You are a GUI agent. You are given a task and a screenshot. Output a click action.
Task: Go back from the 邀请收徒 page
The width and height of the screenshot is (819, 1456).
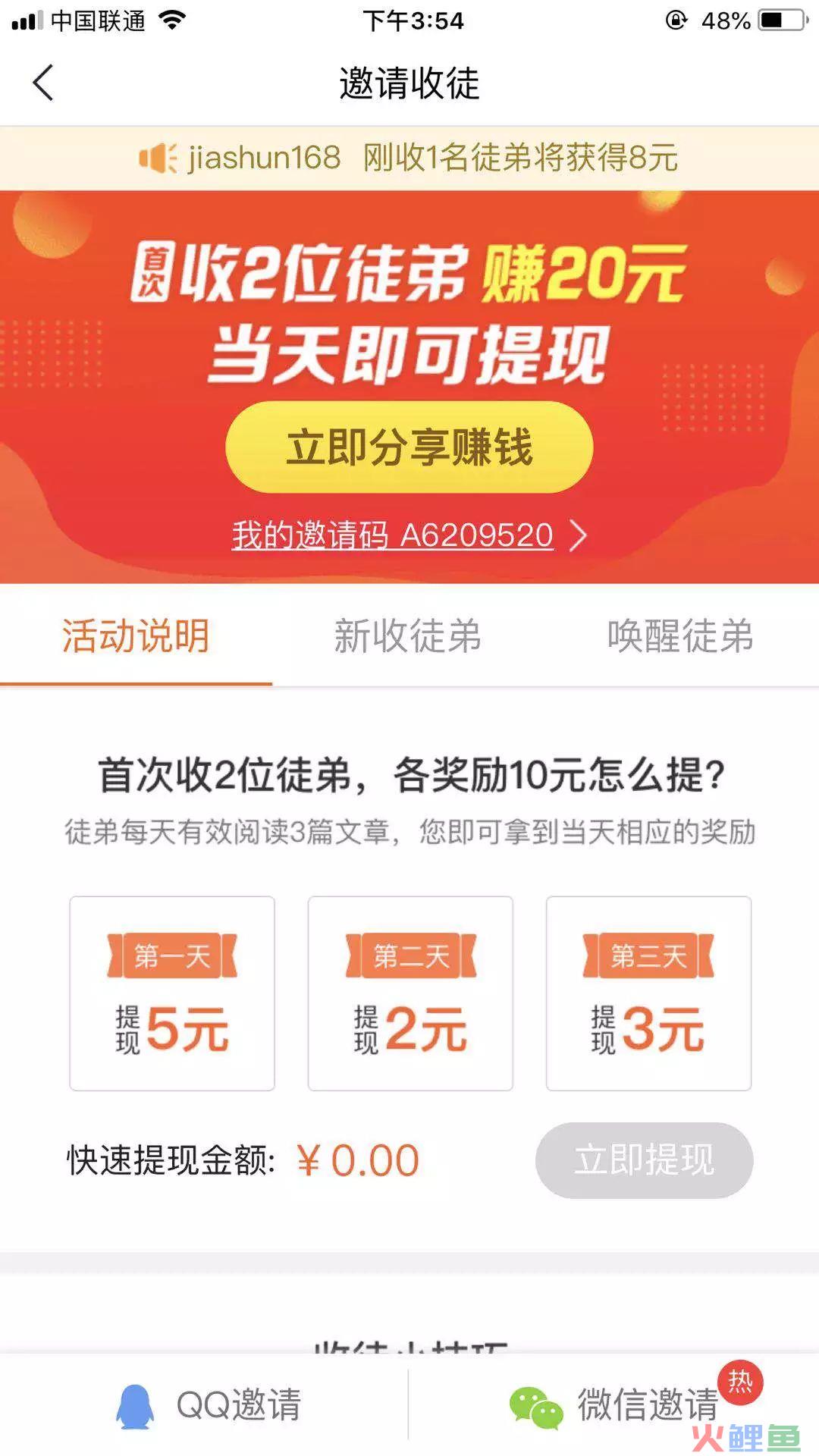tap(43, 83)
